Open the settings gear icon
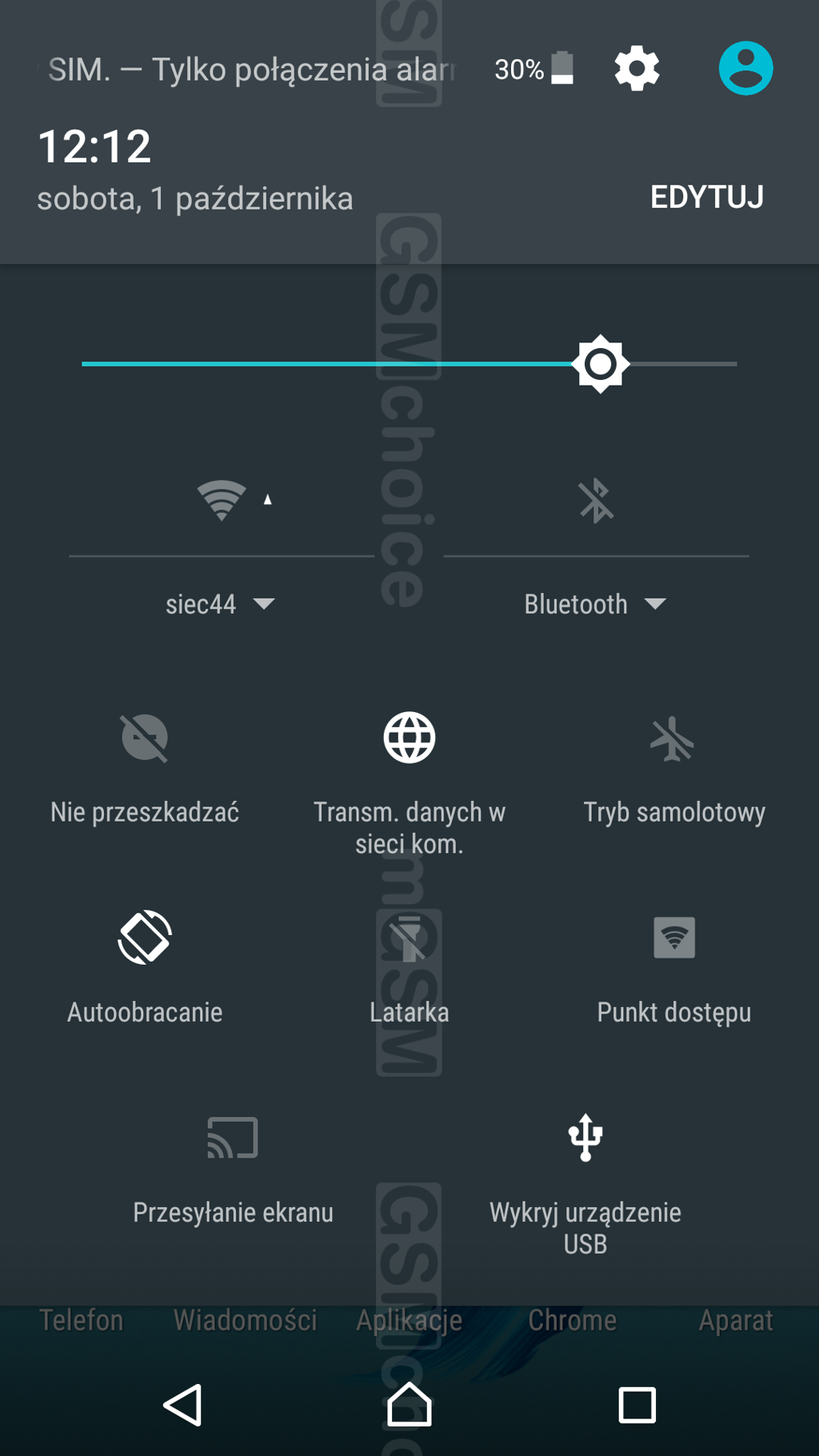 pyautogui.click(x=637, y=69)
